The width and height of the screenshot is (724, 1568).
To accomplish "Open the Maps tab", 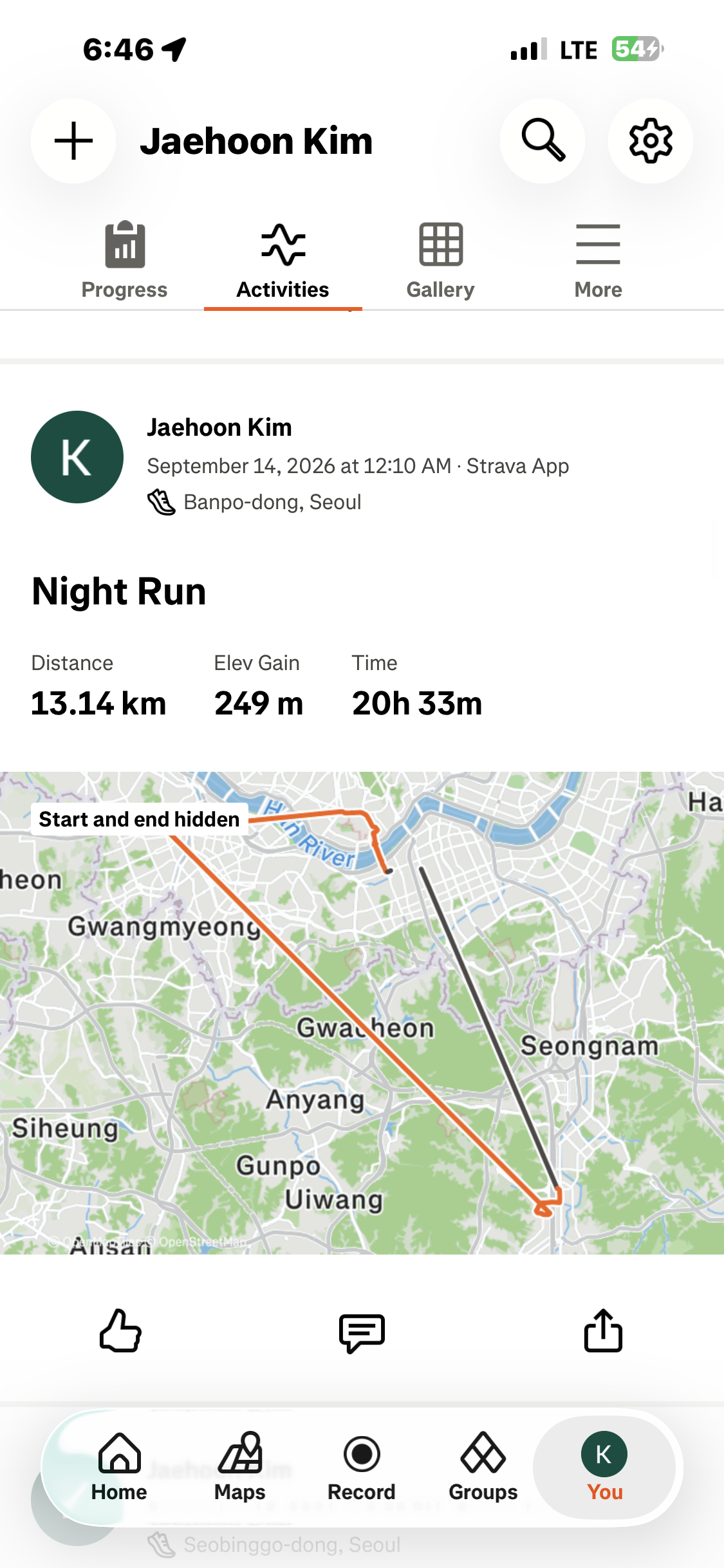I will 240,1468.
